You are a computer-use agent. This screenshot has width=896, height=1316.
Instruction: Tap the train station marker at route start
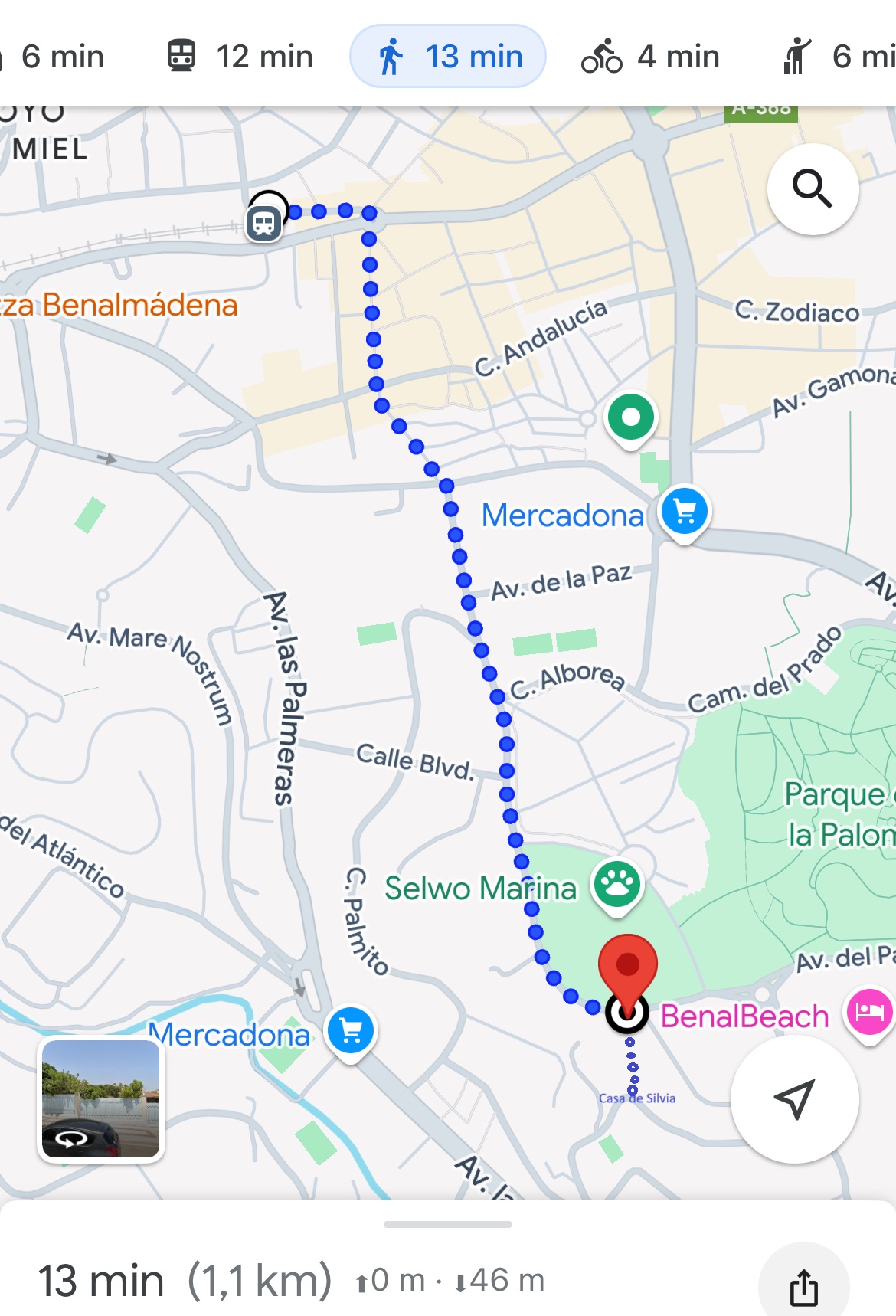[x=264, y=224]
